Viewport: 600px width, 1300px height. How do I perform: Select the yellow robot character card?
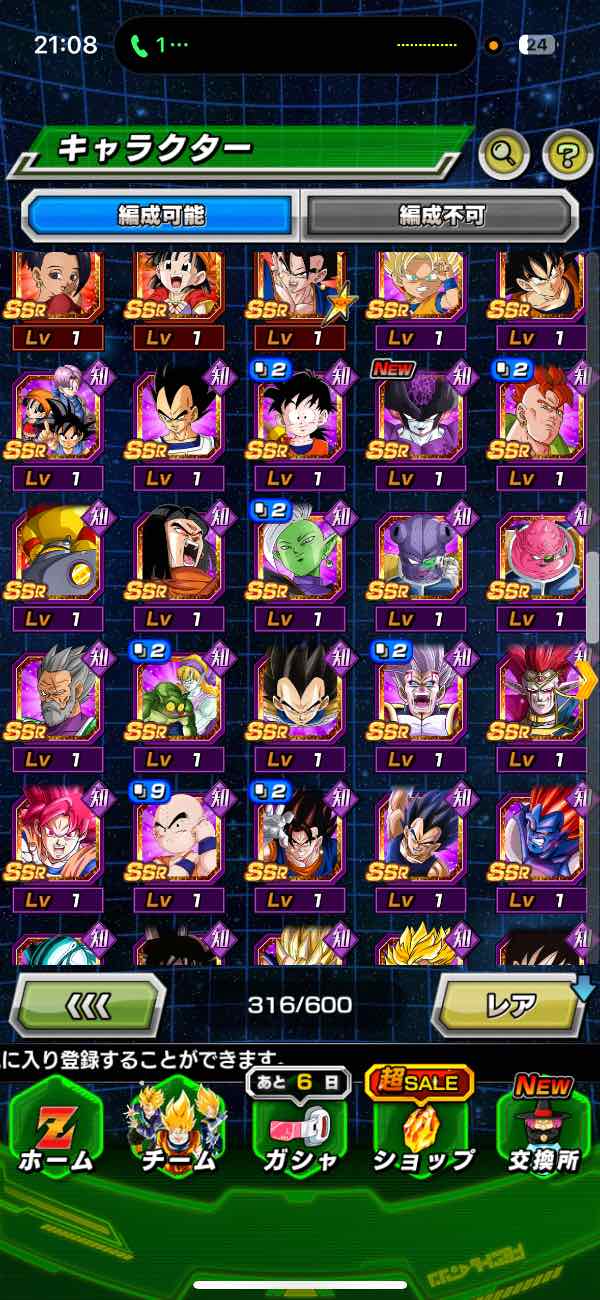(x=57, y=555)
